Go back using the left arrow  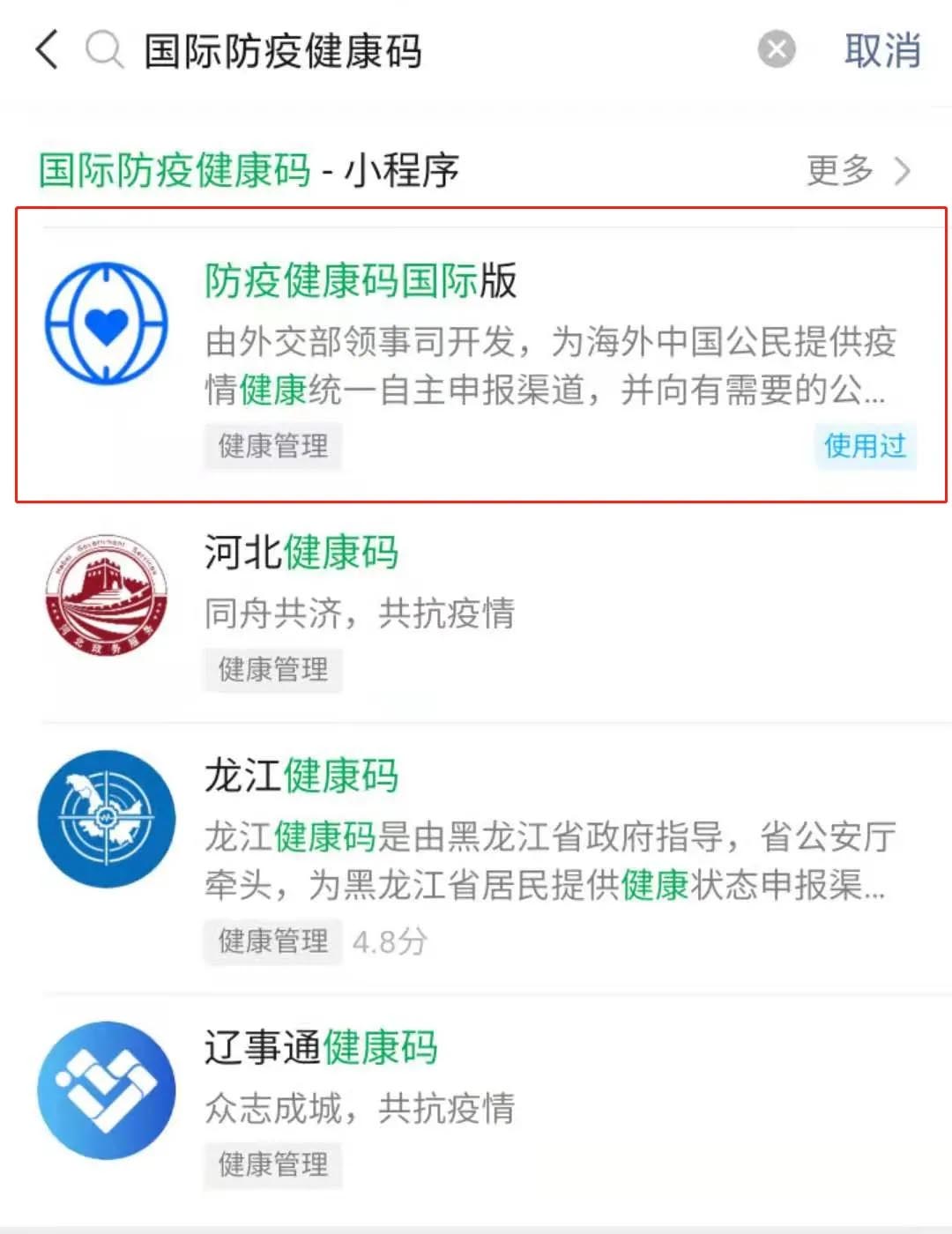pyautogui.click(x=48, y=49)
